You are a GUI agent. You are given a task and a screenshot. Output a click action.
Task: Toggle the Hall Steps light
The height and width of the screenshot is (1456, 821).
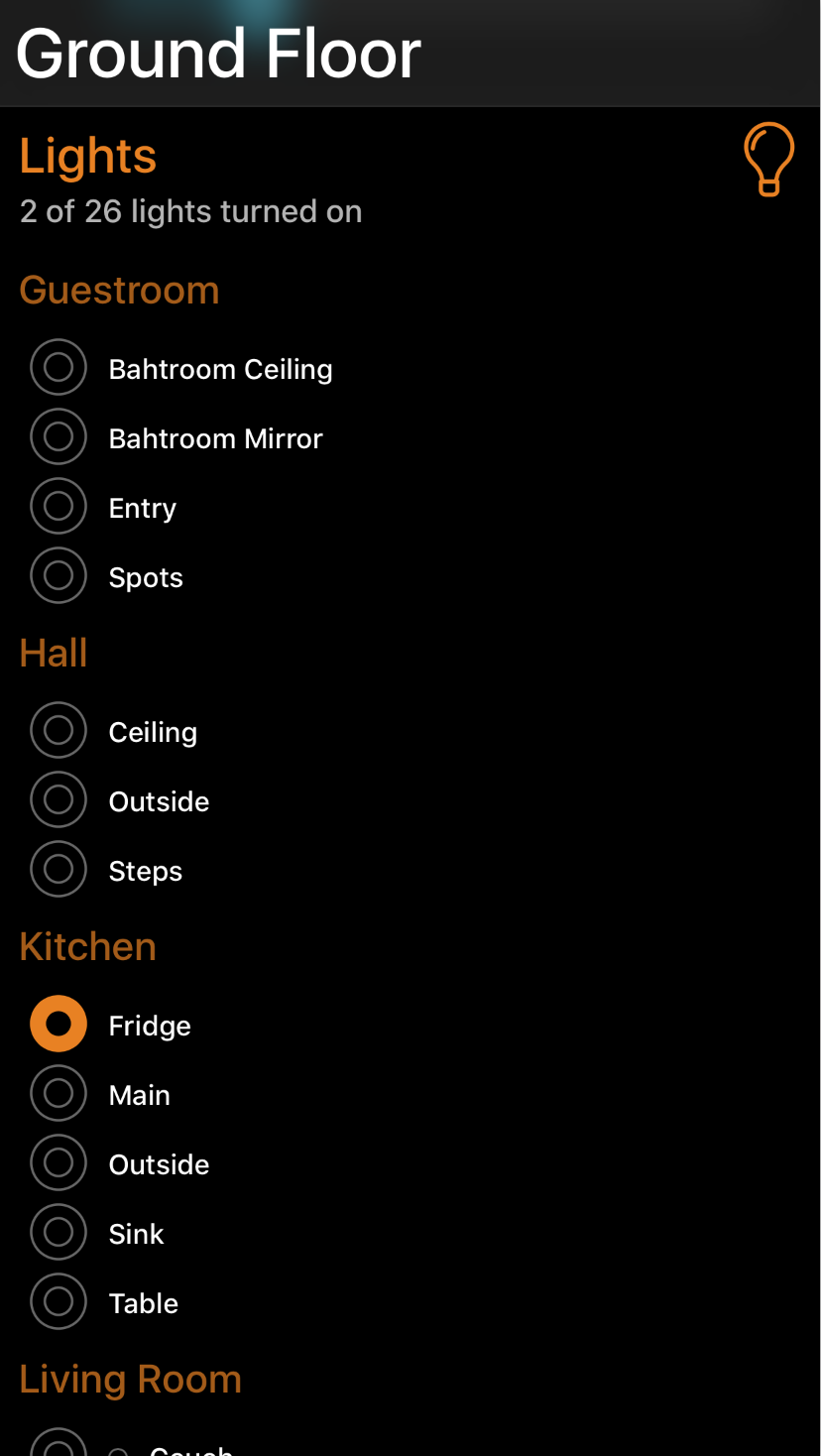(x=59, y=870)
